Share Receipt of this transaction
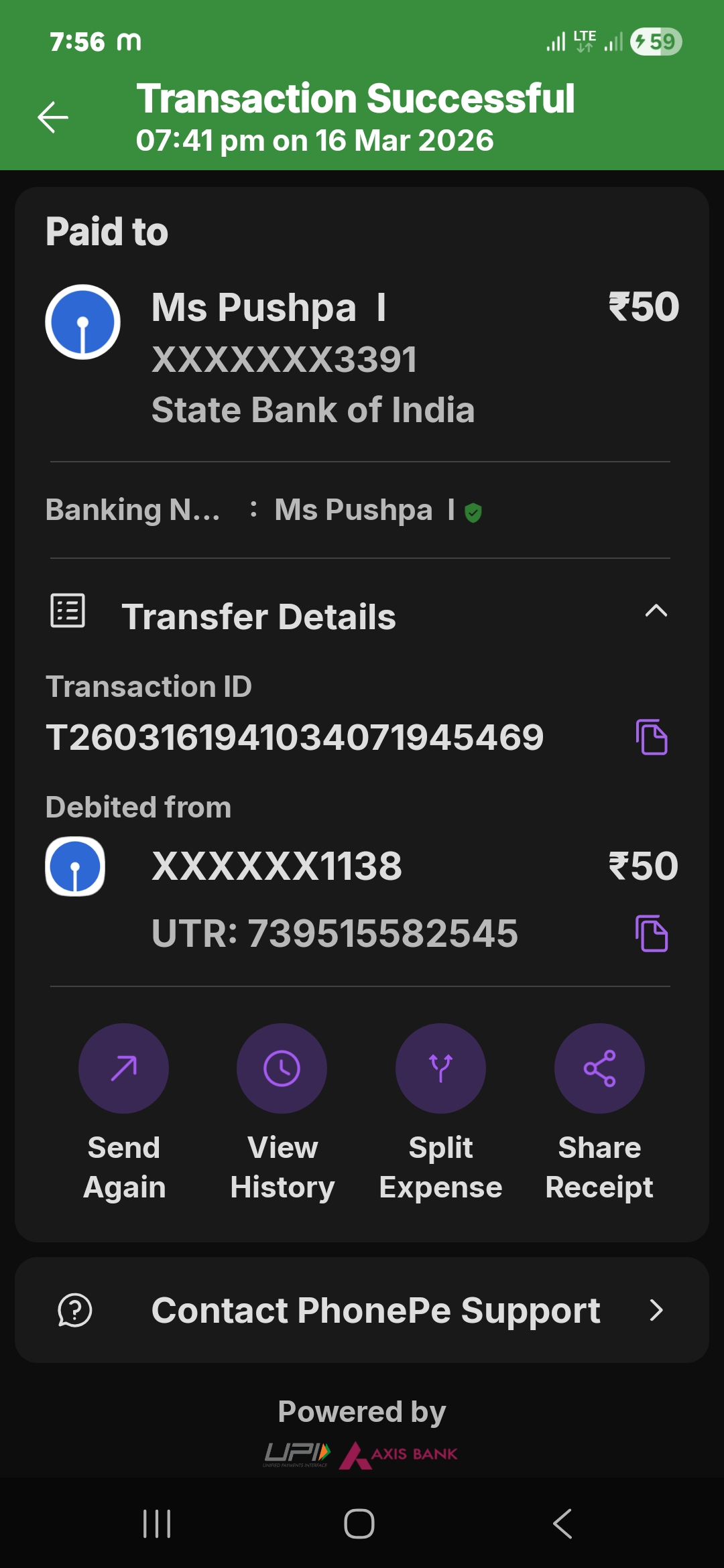This screenshot has width=724, height=1568. point(599,1069)
